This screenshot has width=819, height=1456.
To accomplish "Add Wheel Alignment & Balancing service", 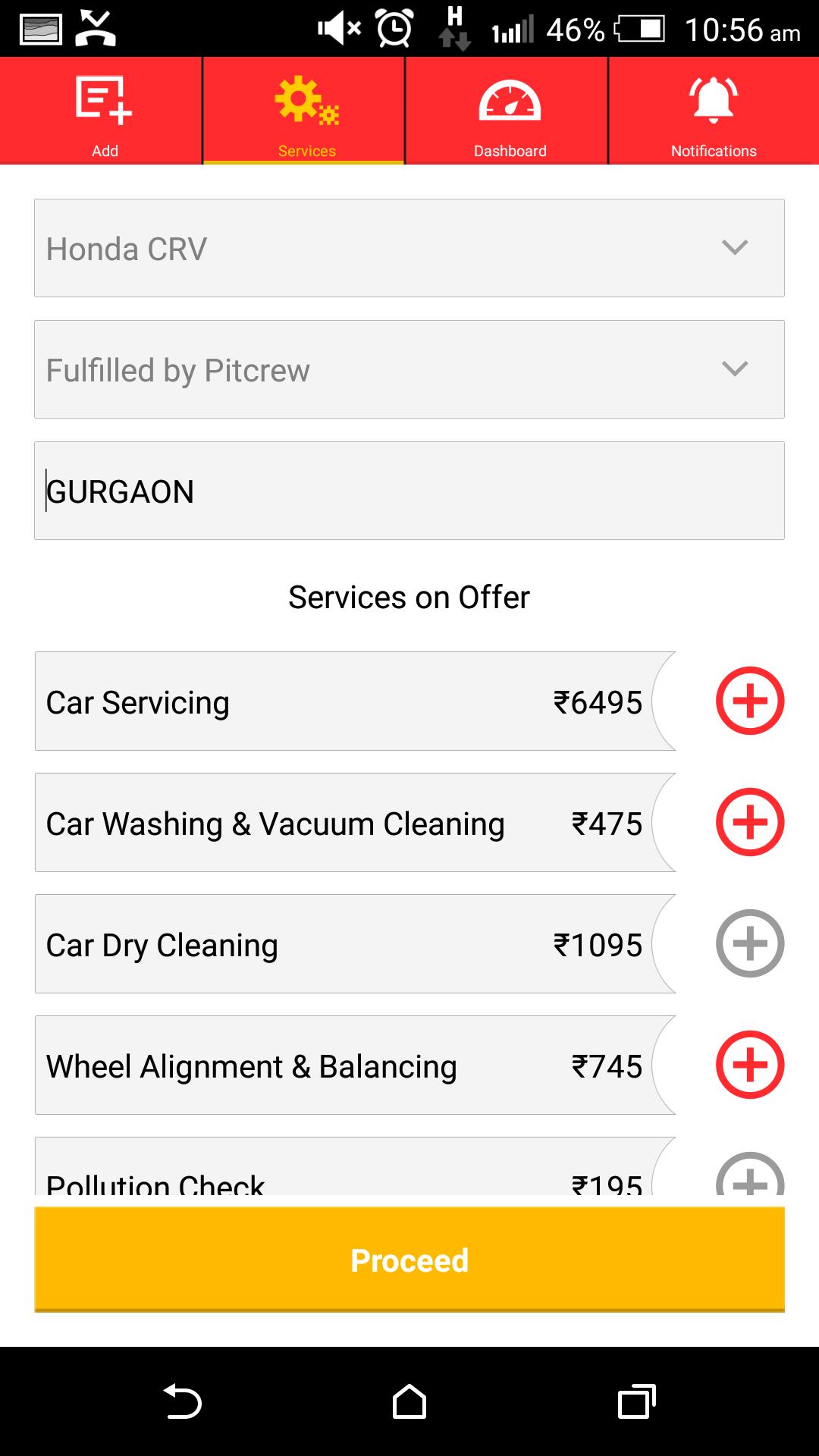I will [x=749, y=1065].
